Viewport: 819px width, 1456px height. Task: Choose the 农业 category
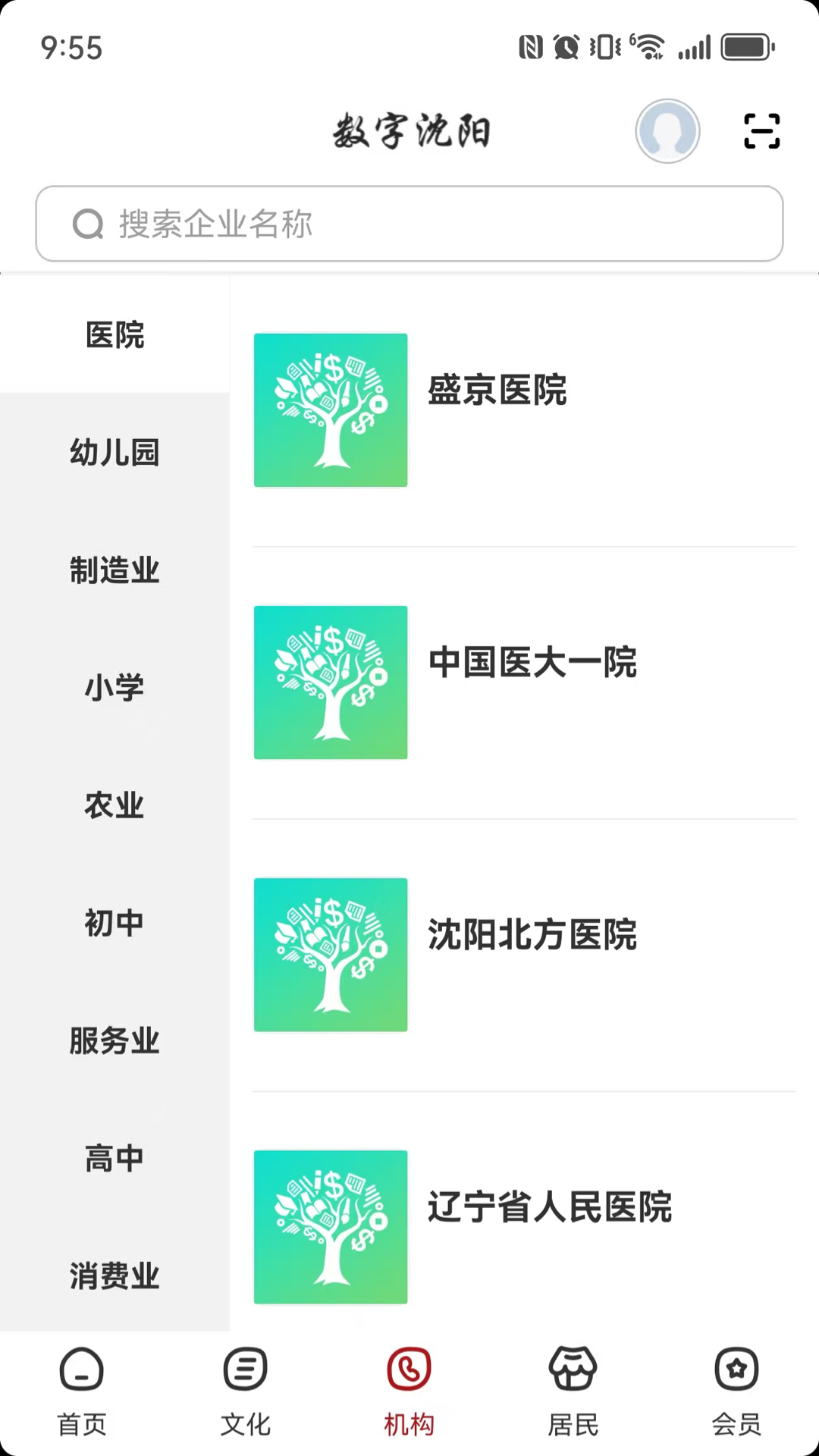click(x=115, y=805)
